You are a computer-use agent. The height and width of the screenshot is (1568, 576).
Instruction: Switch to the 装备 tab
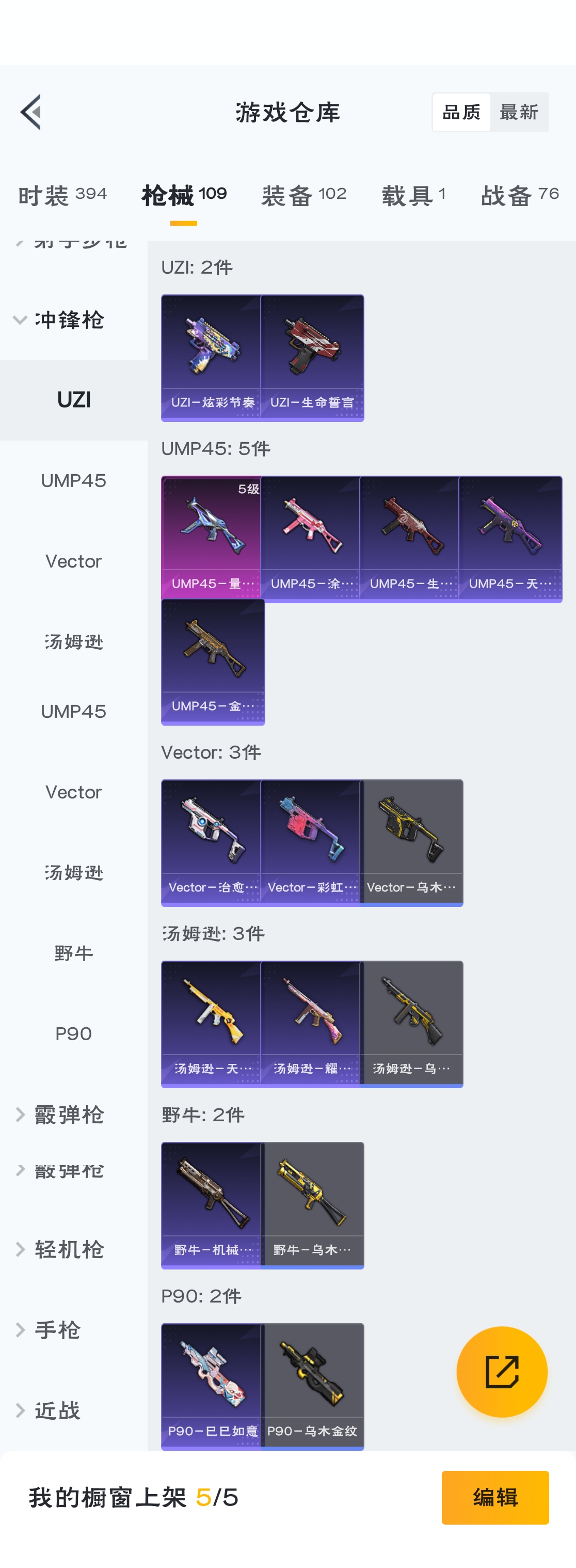pyautogui.click(x=303, y=195)
